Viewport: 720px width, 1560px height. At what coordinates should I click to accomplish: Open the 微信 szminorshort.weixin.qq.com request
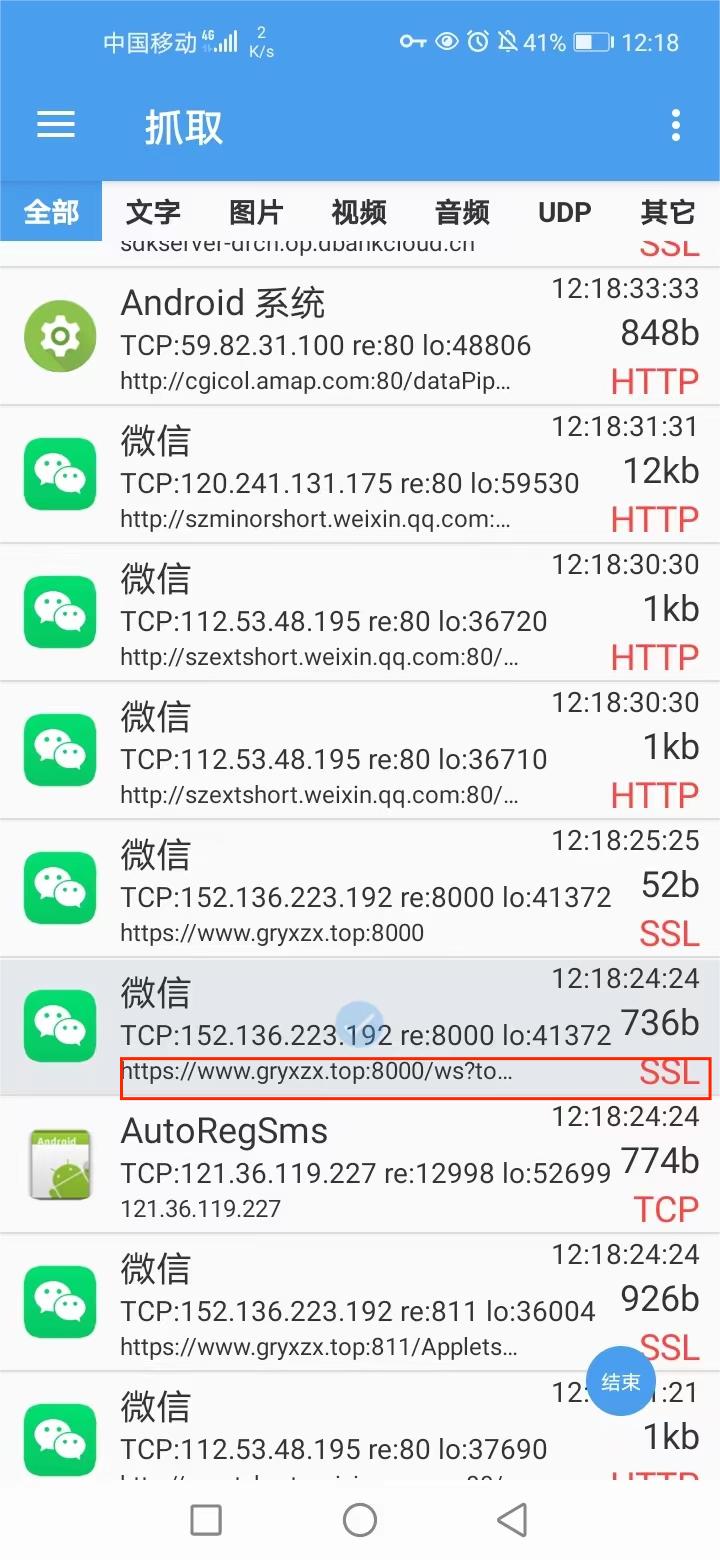point(360,474)
